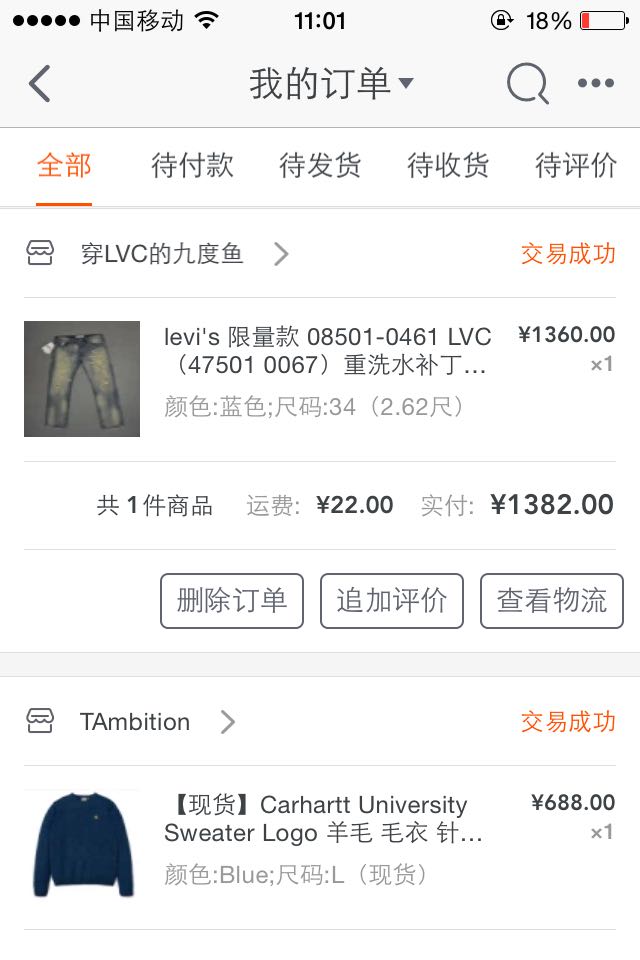Image resolution: width=640 pixels, height=960 pixels.
Task: Switch to the 待发货 tab
Action: point(320,166)
